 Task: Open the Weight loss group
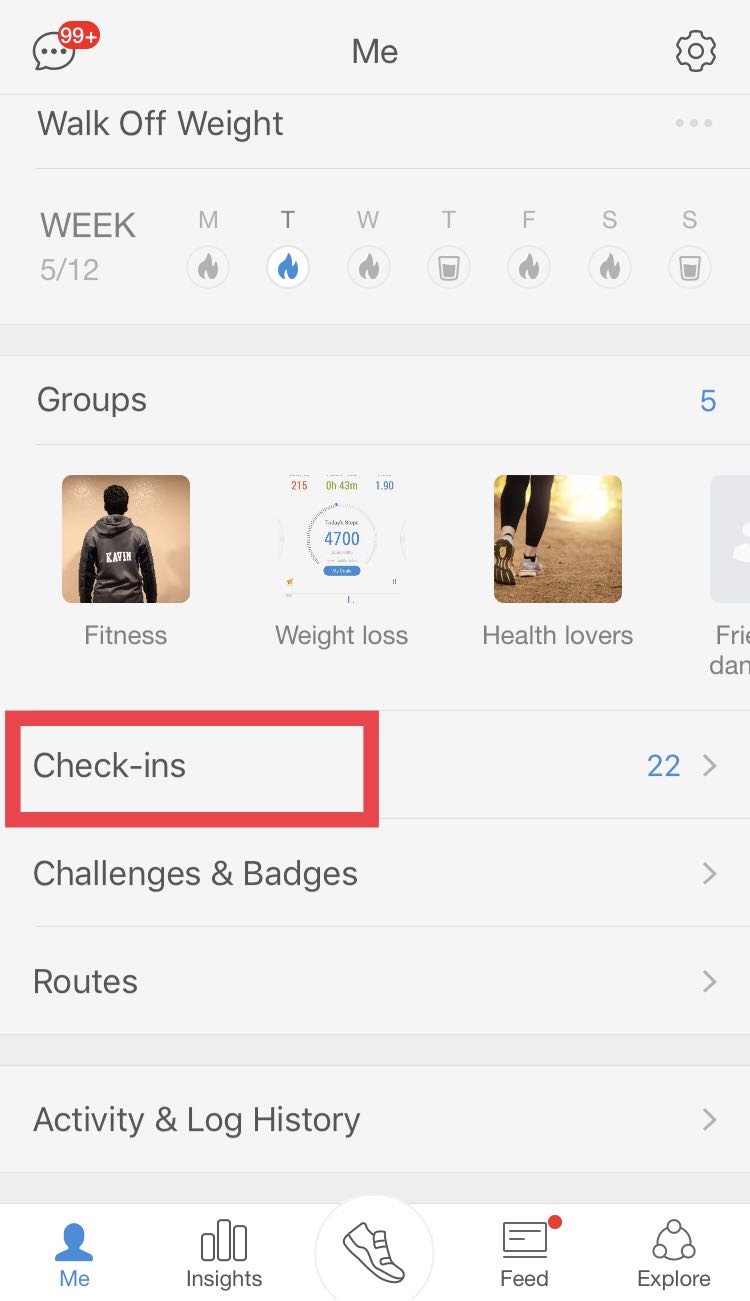tap(342, 560)
